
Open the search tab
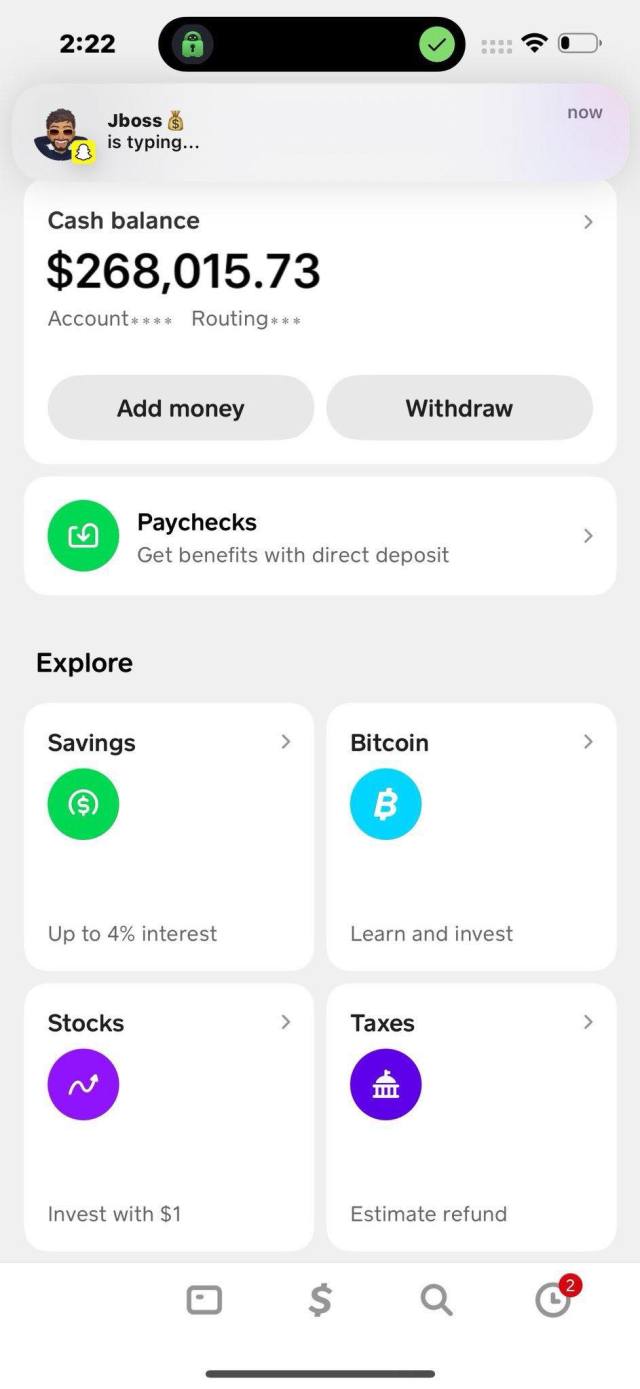(436, 1300)
